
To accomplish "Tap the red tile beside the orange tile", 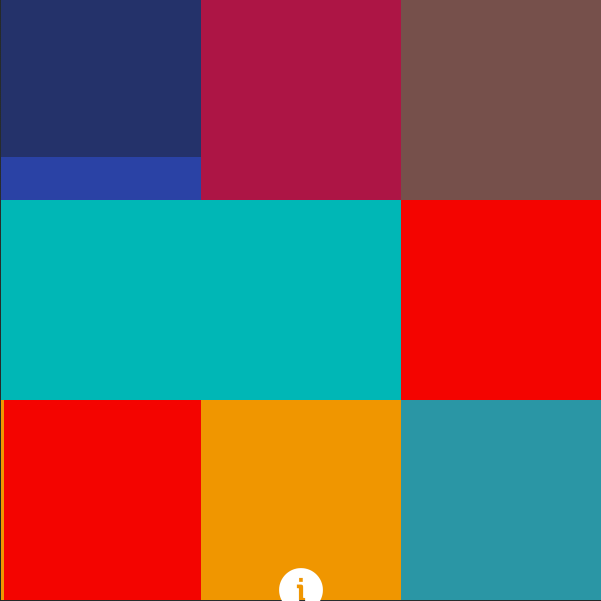I will pyautogui.click(x=102, y=499).
